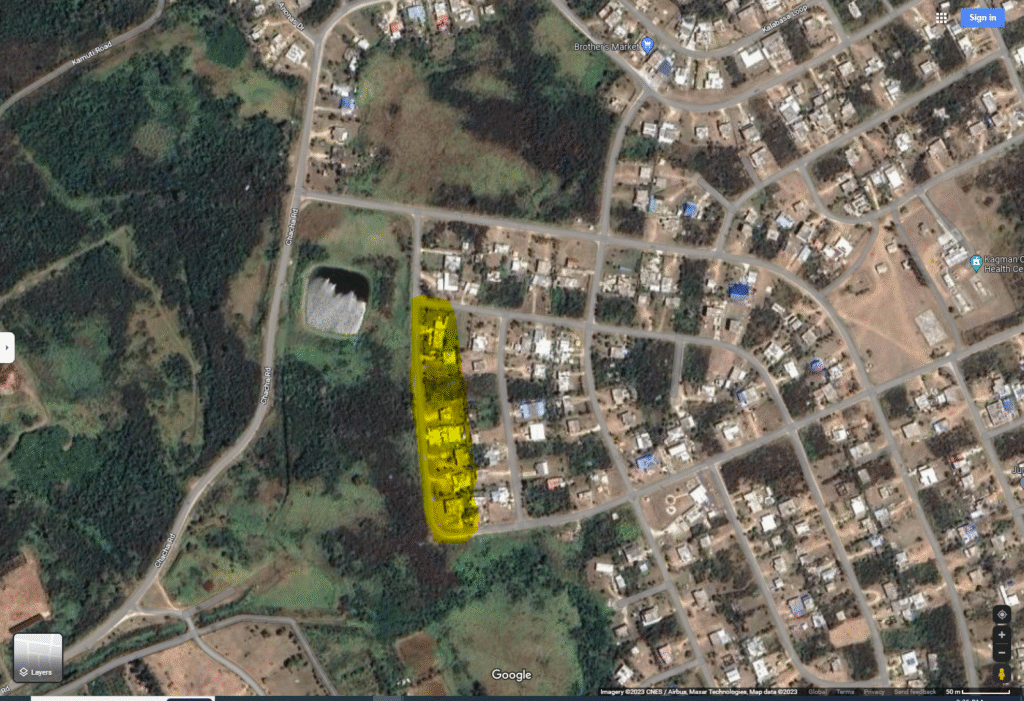Select the Street View pegman

pos(1001,675)
